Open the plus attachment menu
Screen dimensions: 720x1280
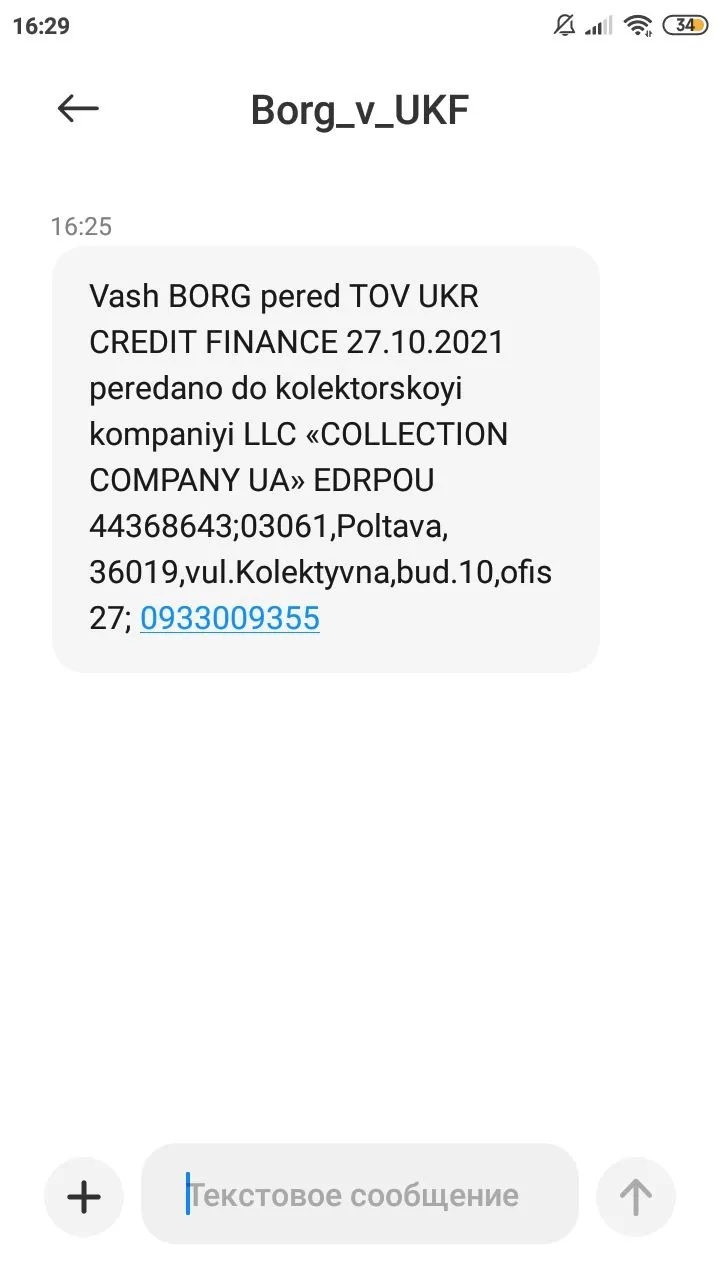pyautogui.click(x=84, y=1196)
